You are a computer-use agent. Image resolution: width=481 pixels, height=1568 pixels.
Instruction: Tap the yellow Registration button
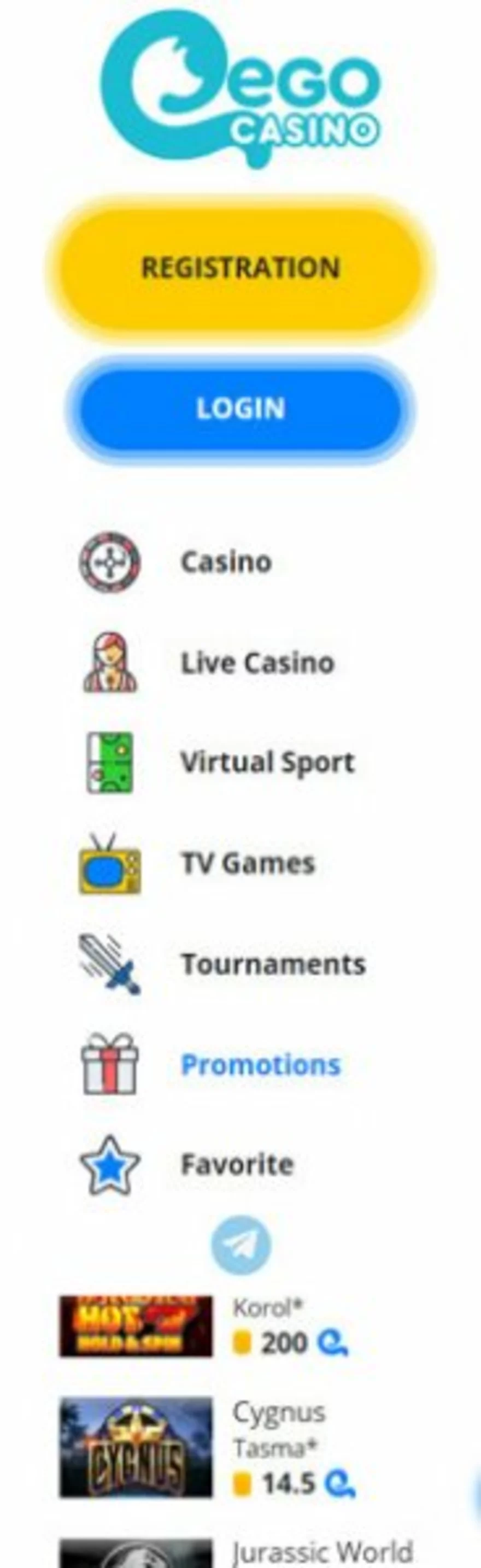(x=240, y=268)
